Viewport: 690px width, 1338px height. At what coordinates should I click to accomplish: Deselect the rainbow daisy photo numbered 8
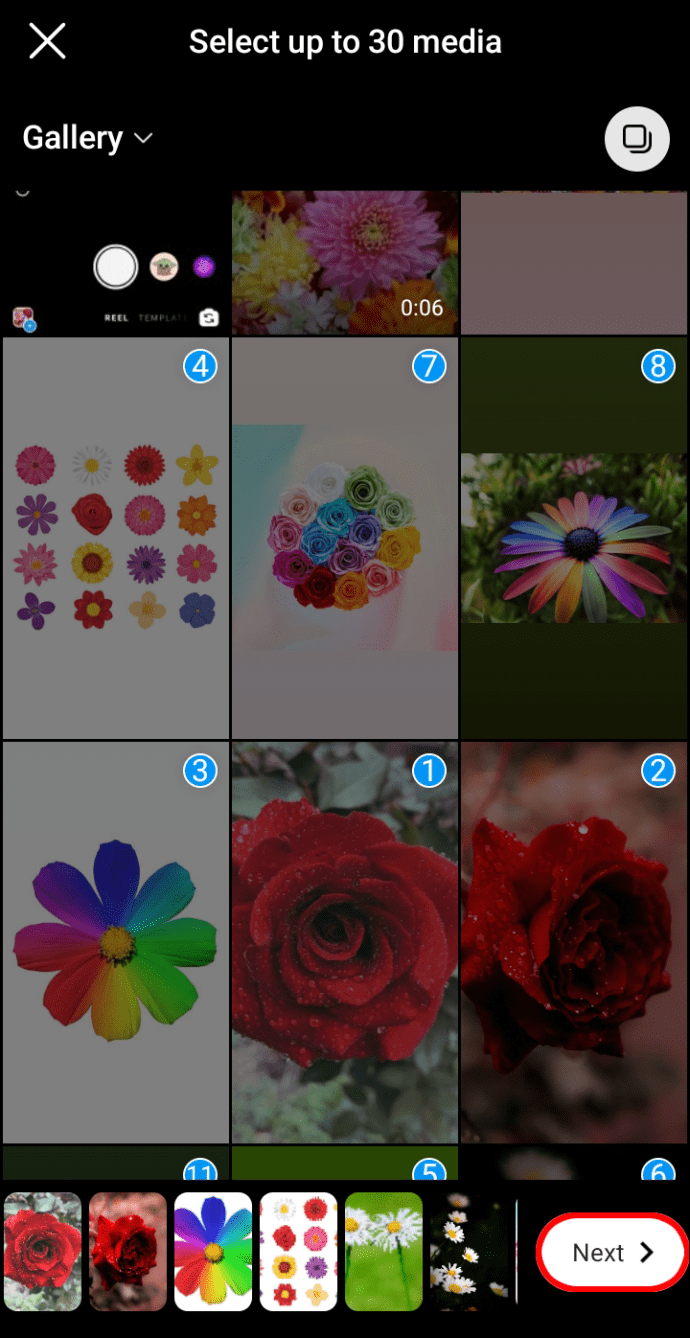pyautogui.click(x=574, y=538)
